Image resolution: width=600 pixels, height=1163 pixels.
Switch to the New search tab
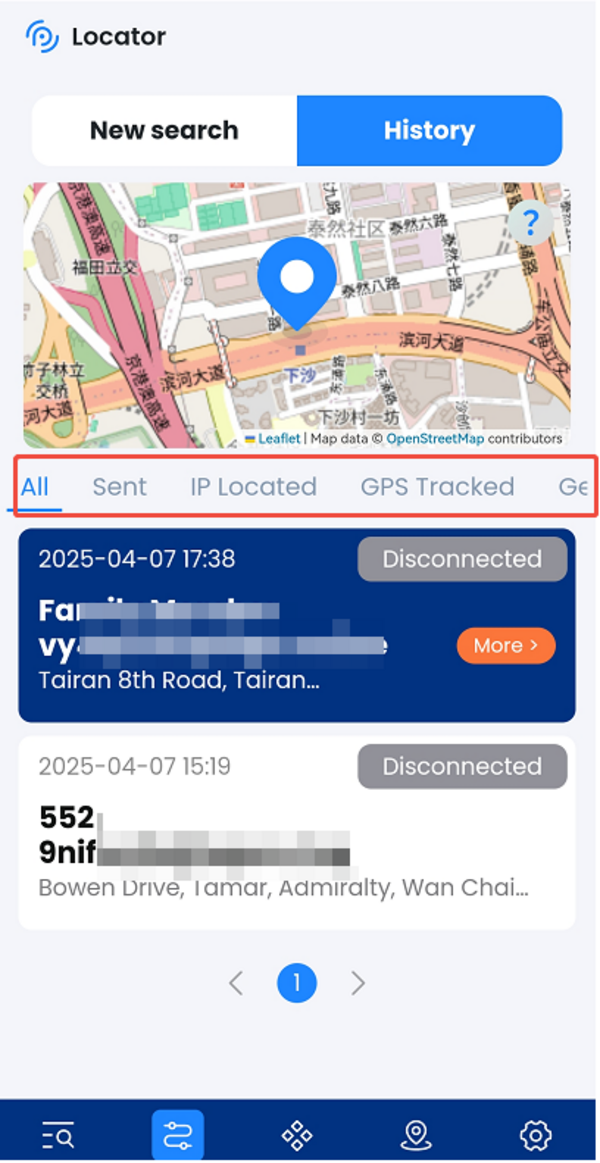[164, 131]
